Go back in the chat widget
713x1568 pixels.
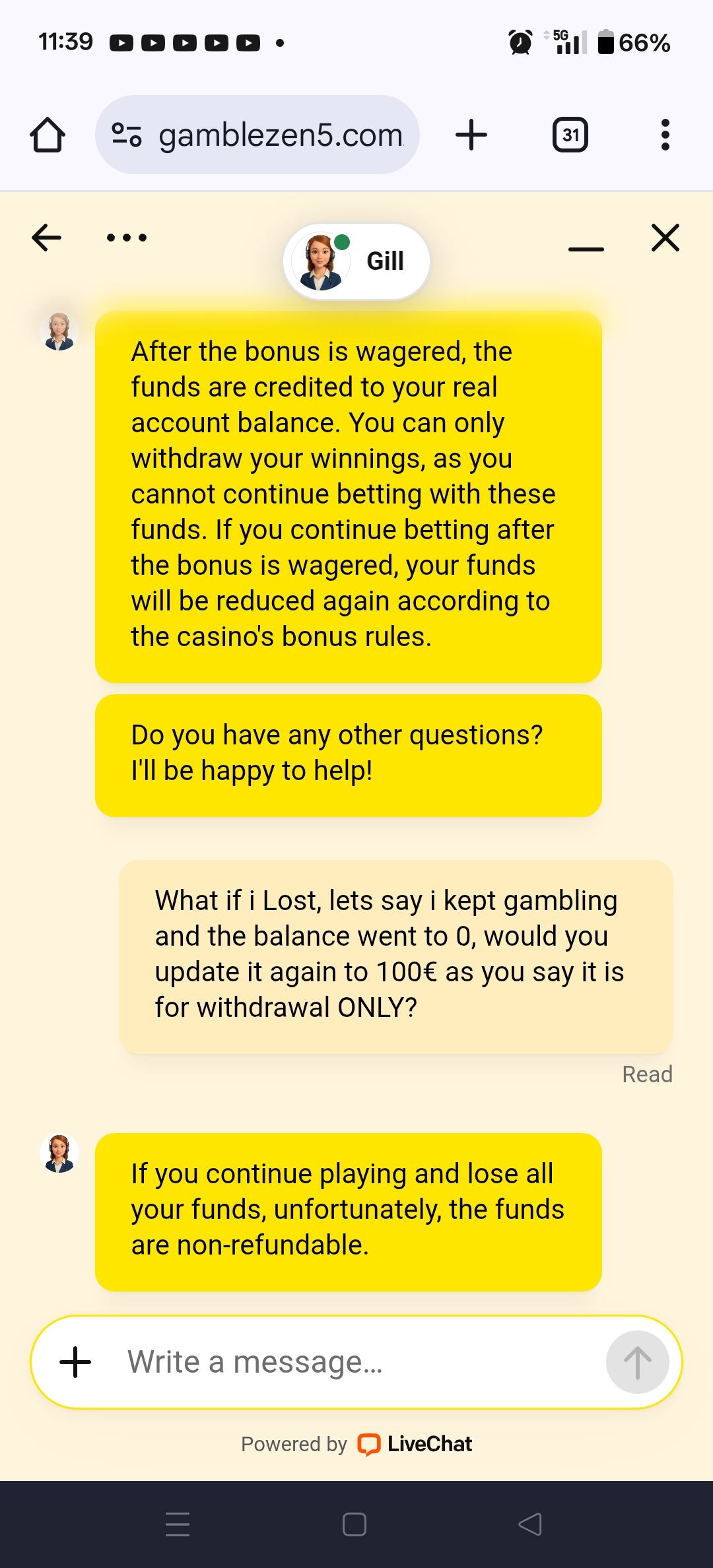(x=46, y=238)
